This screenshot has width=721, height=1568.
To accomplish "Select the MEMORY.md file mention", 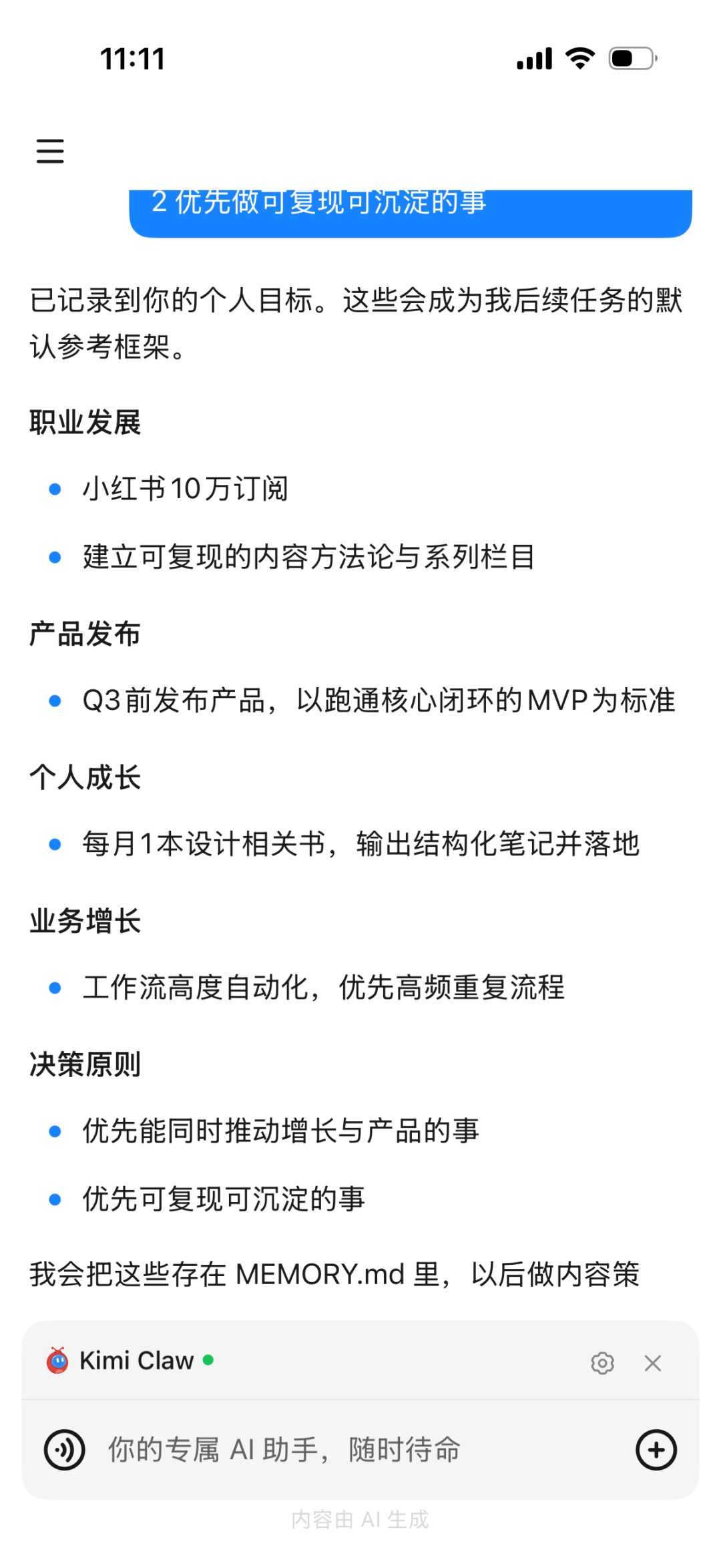I will pyautogui.click(x=320, y=1273).
